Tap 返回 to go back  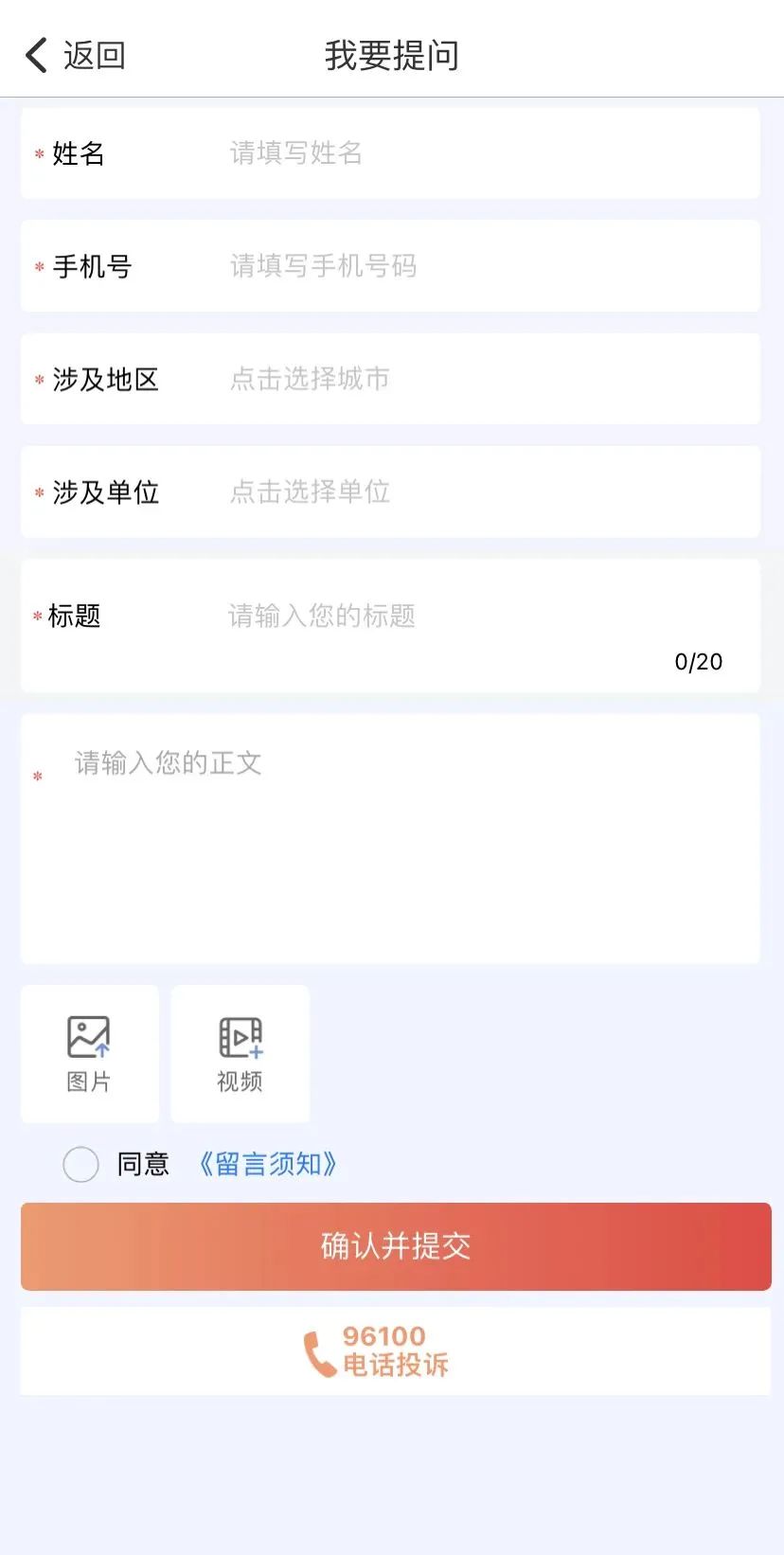click(93, 55)
